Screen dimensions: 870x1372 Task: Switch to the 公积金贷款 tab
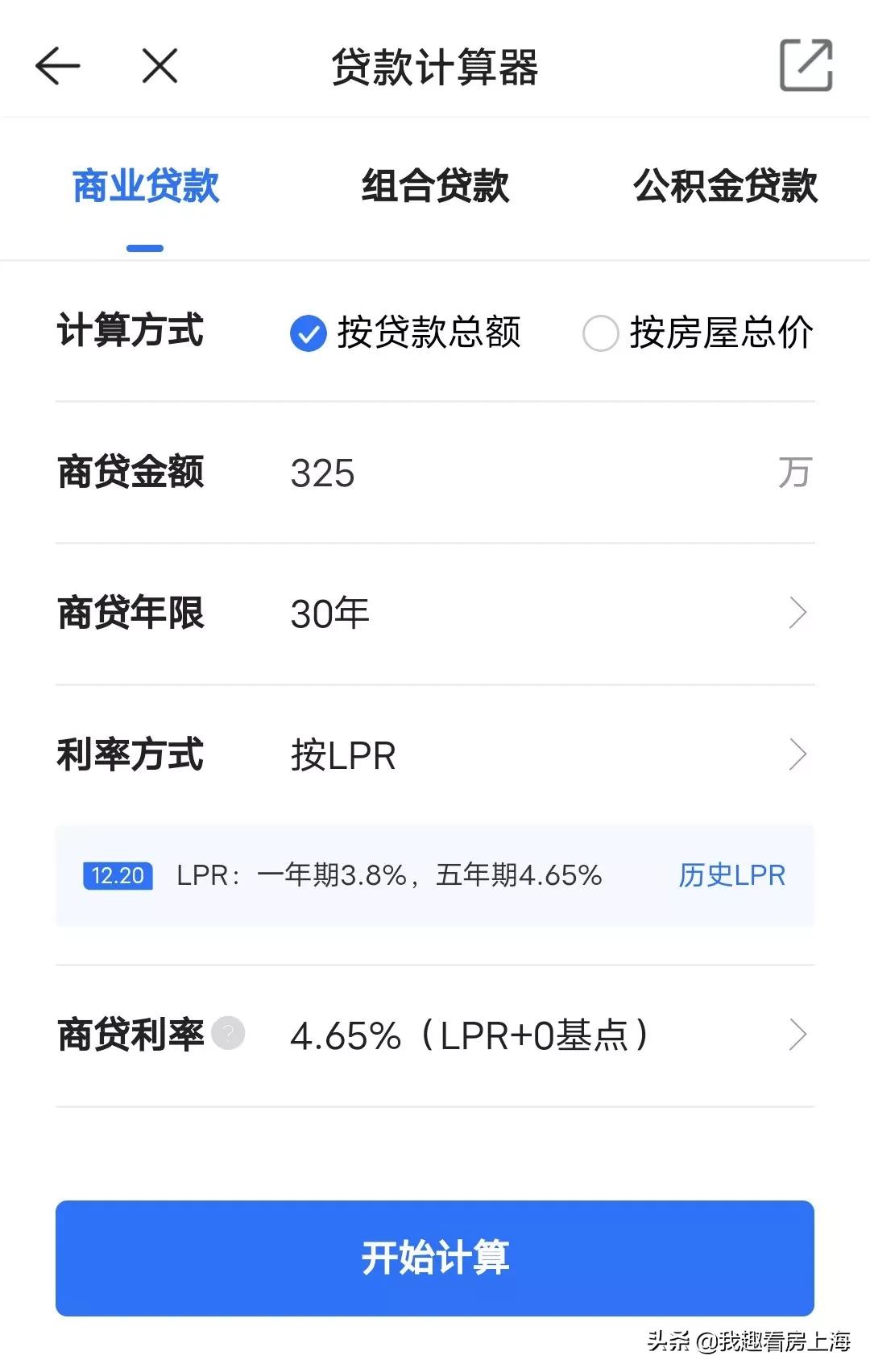724,186
